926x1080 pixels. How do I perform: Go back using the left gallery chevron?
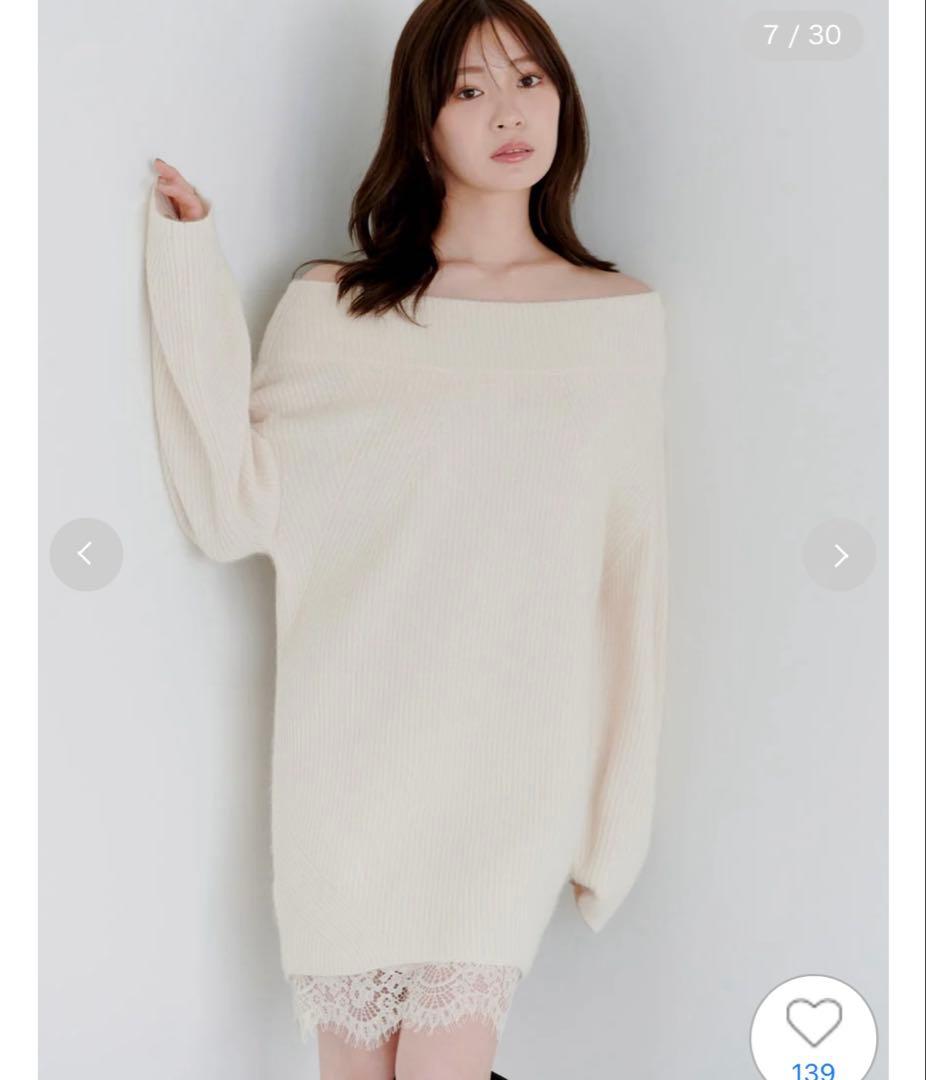pos(87,554)
